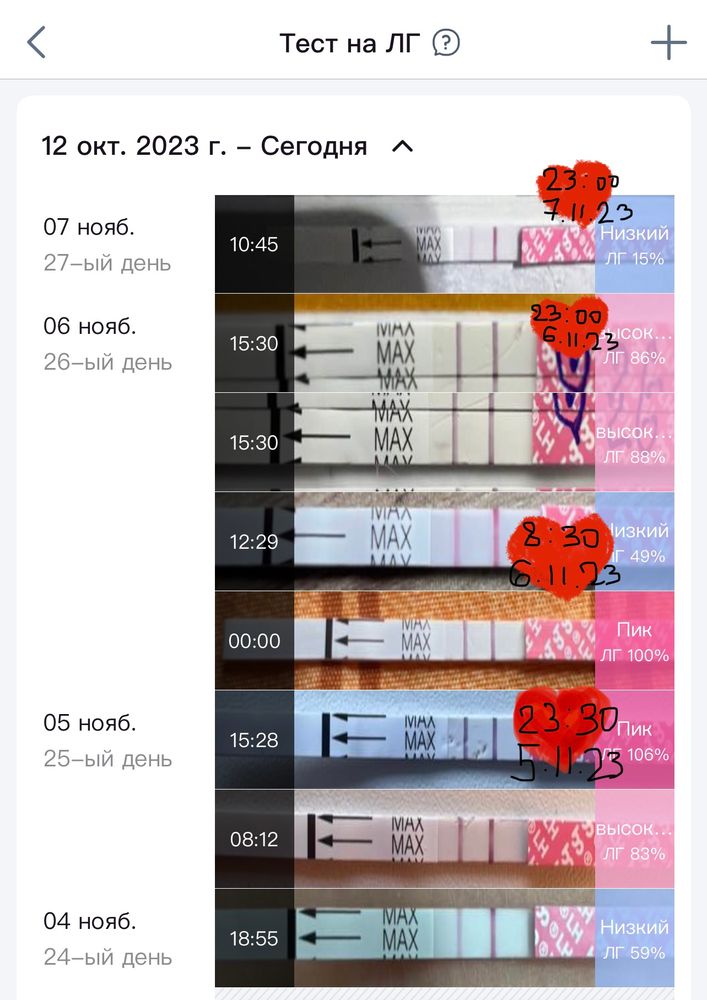Open the 18:55 test from 04 нояб.
The image size is (707, 1000).
pos(444,937)
